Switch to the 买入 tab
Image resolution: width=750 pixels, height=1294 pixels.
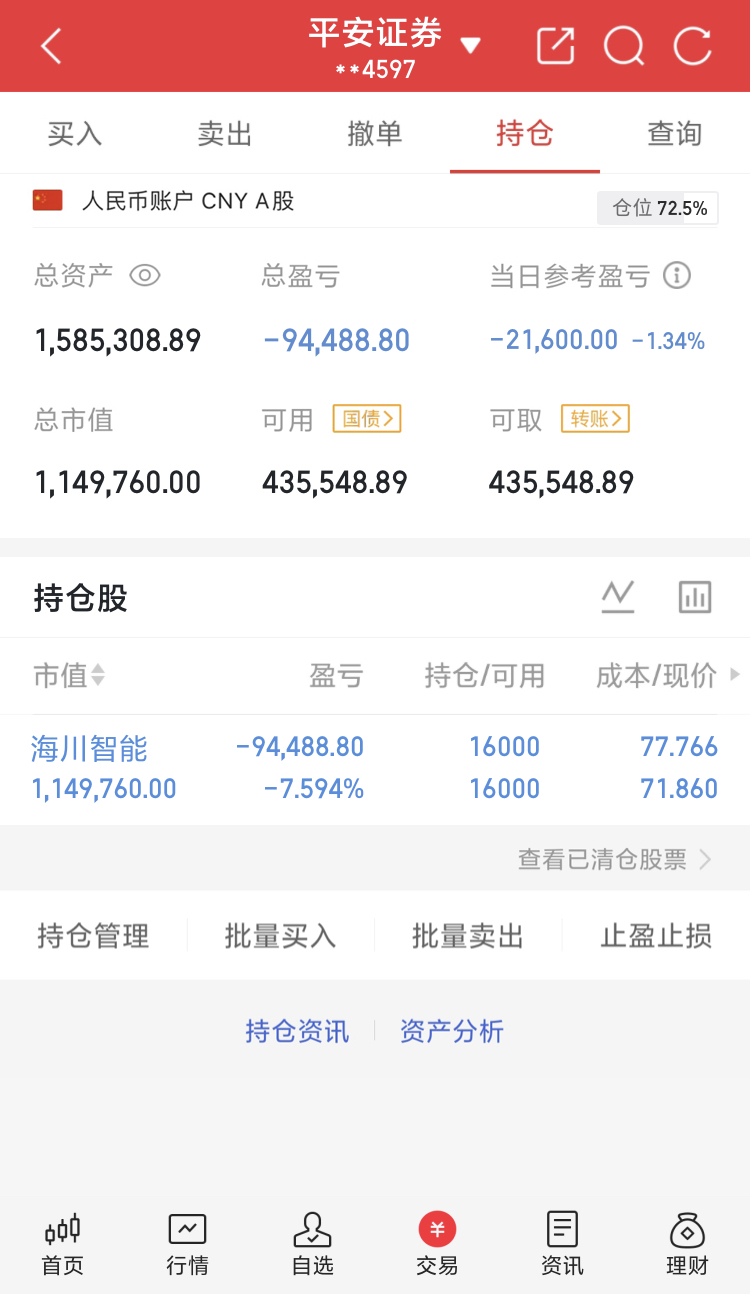point(75,133)
